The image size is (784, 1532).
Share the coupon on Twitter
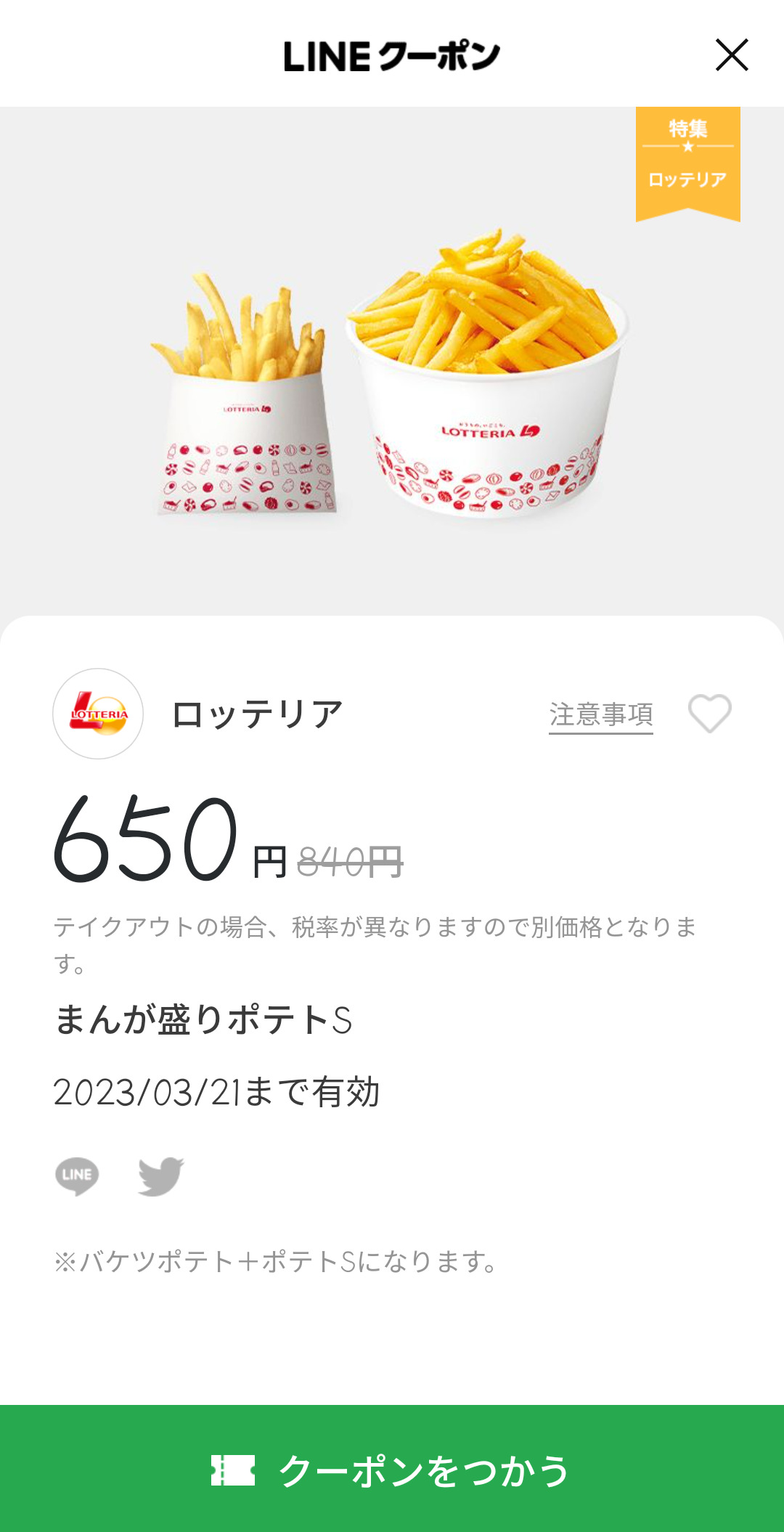160,1176
